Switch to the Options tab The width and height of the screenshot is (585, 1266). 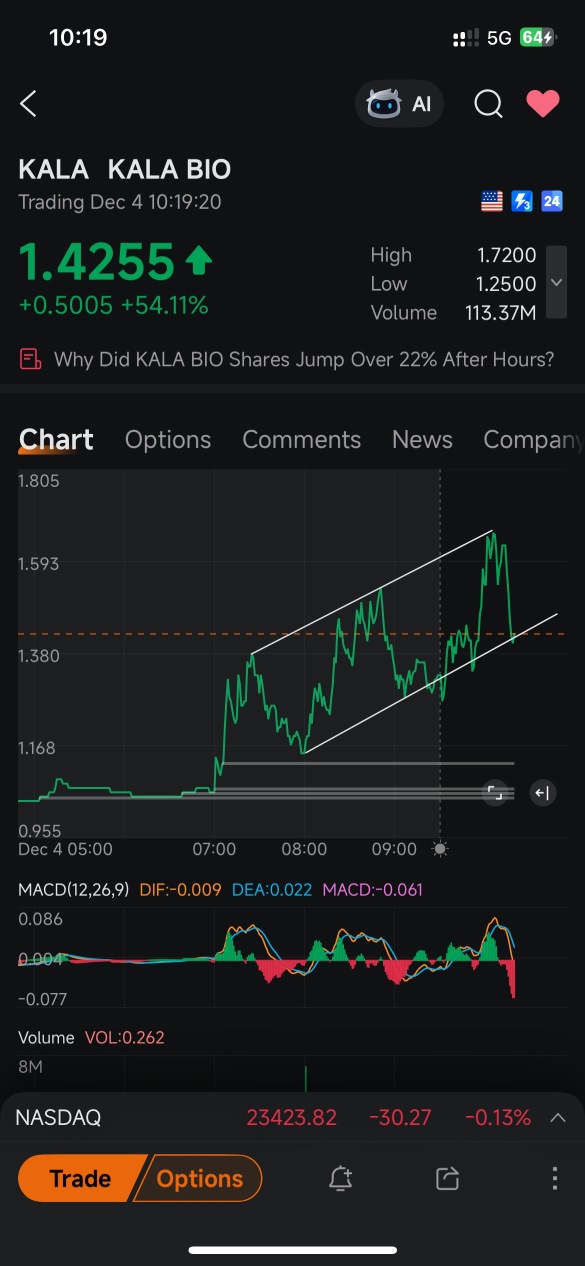point(168,440)
